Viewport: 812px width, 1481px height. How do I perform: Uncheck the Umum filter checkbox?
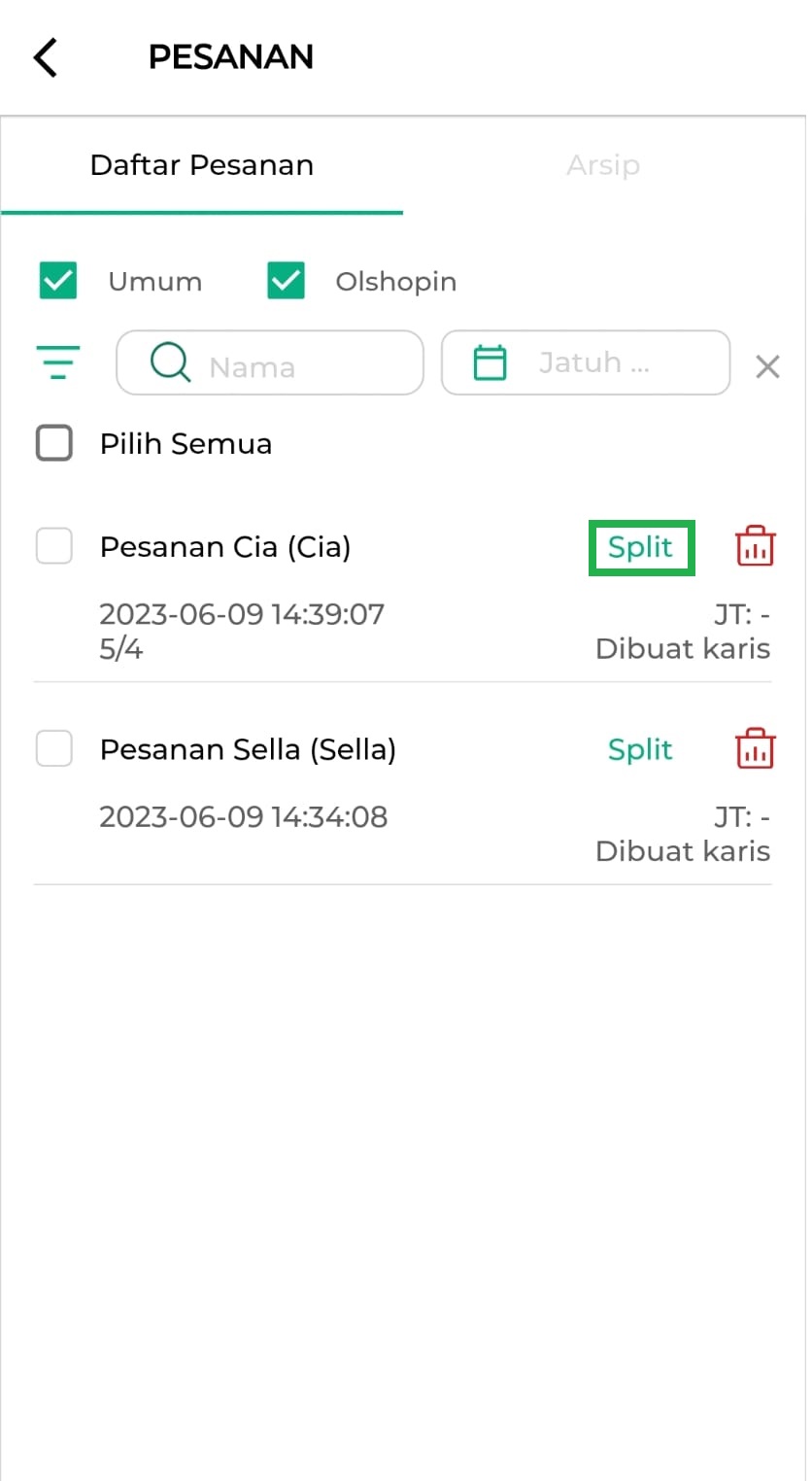pos(57,280)
